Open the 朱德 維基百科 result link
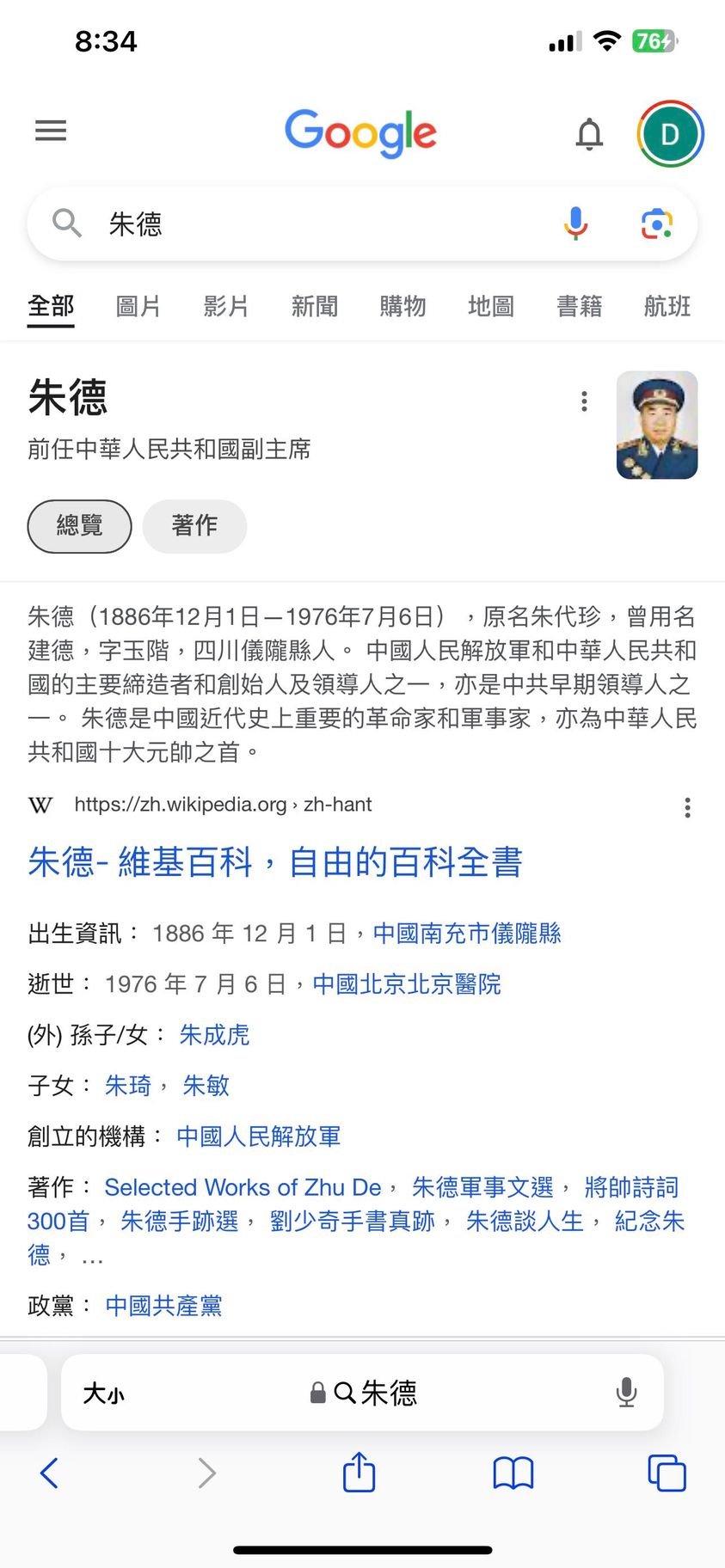Screen dimensions: 725x1568 275,861
